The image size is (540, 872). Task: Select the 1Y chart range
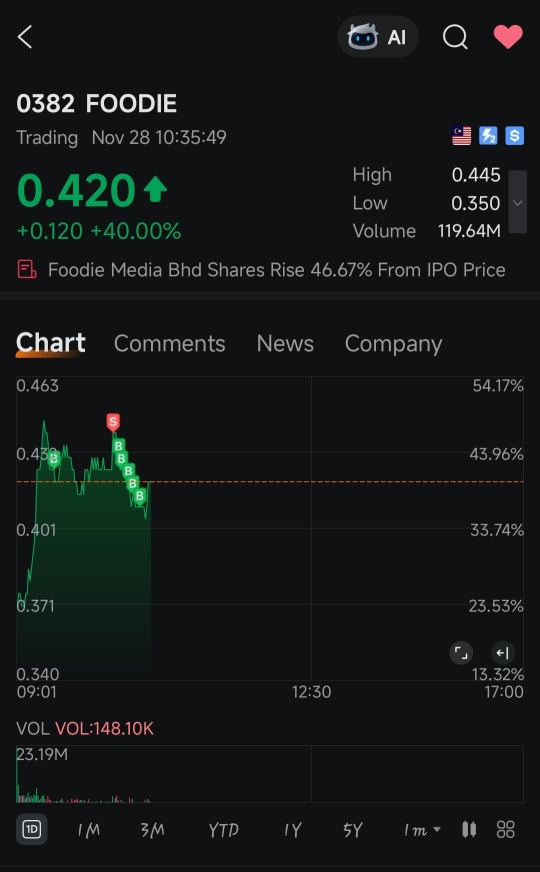293,830
